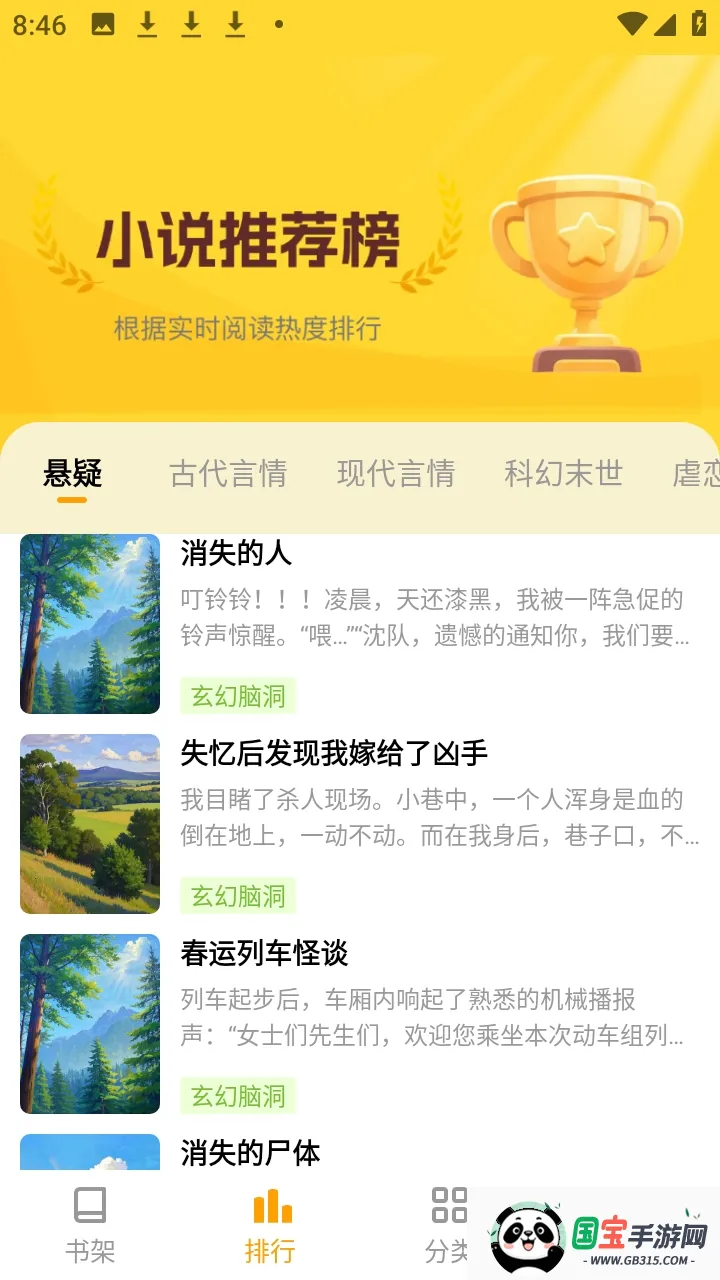Switch to the 古代言情 tab
The width and height of the screenshot is (720, 1280).
click(x=228, y=473)
